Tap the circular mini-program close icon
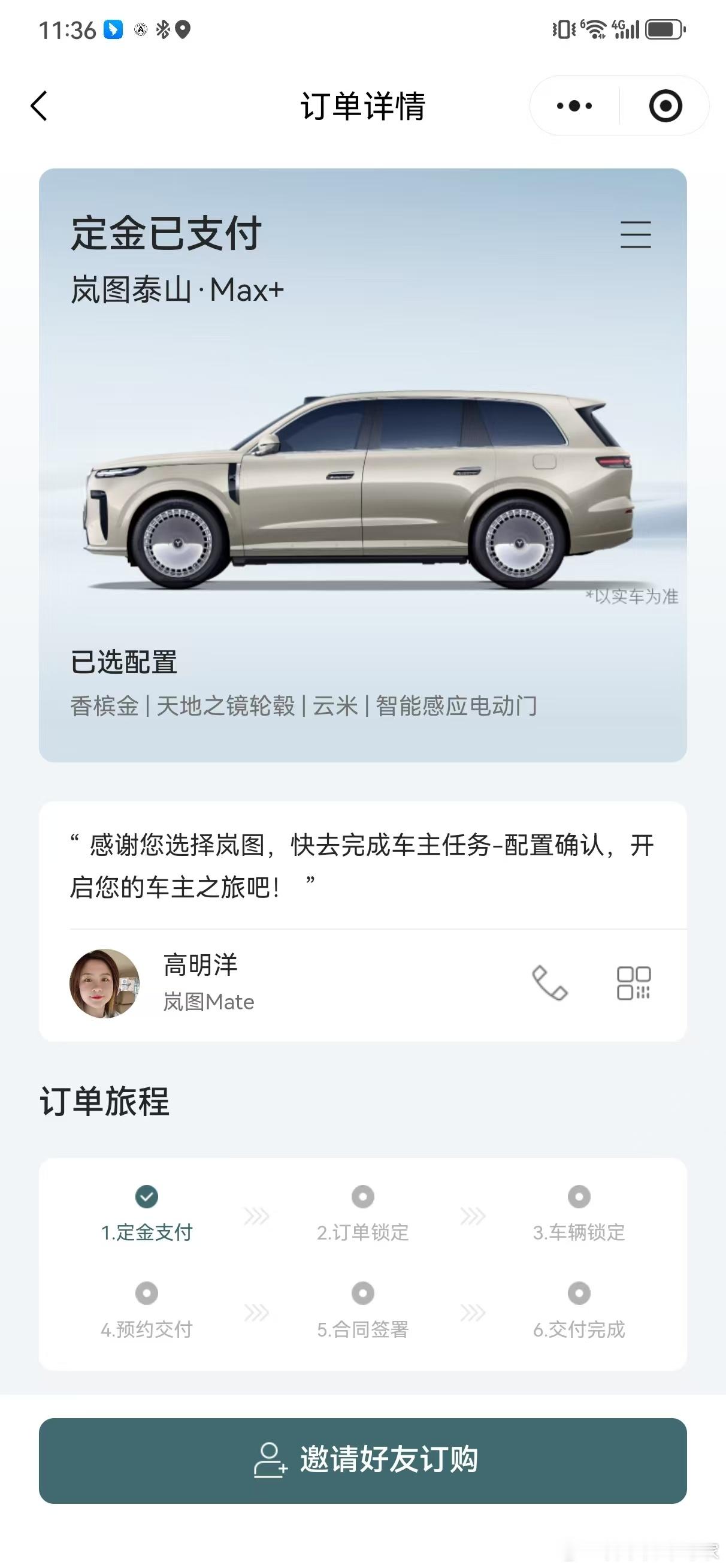This screenshot has height=1568, width=726. (665, 105)
